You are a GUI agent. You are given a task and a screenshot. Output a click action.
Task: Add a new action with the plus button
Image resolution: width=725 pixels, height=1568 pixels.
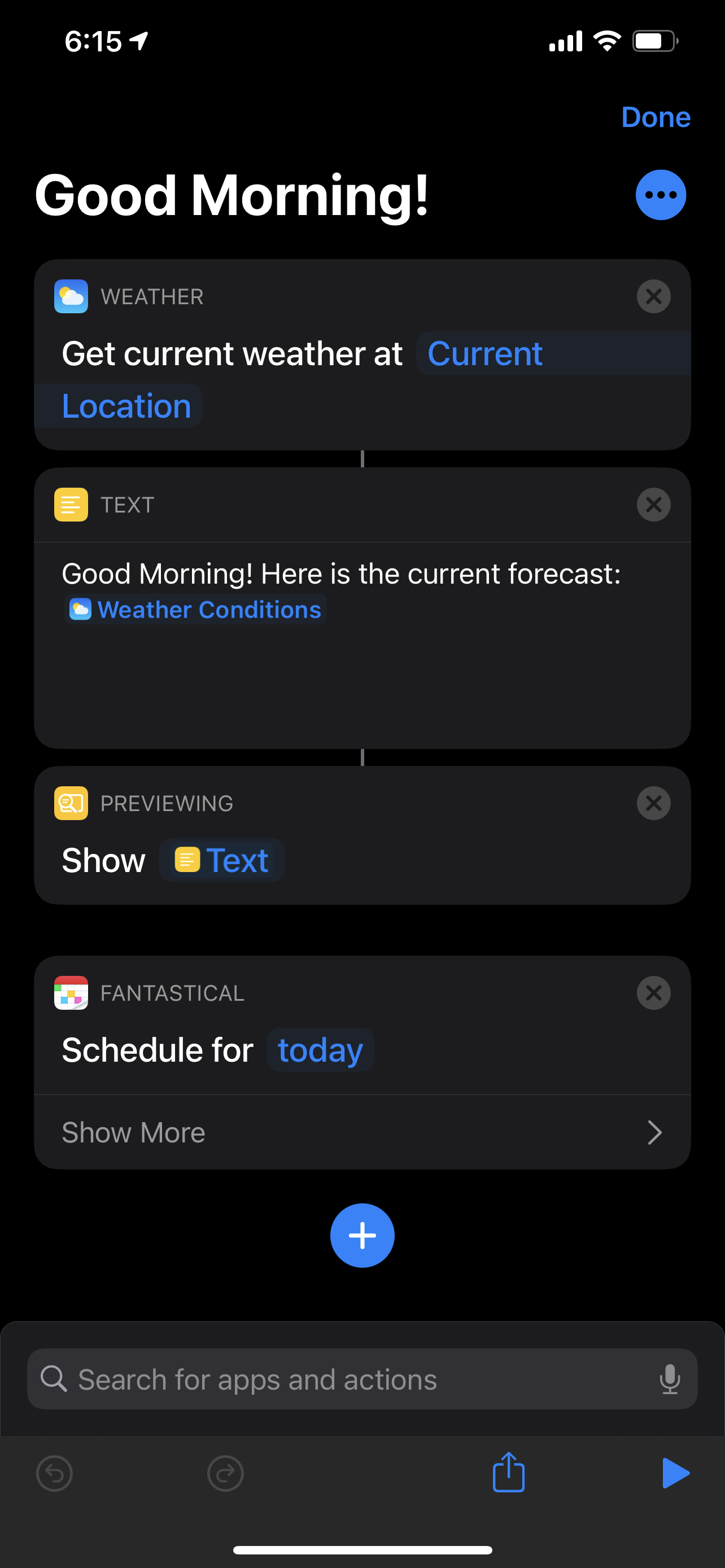(362, 1235)
